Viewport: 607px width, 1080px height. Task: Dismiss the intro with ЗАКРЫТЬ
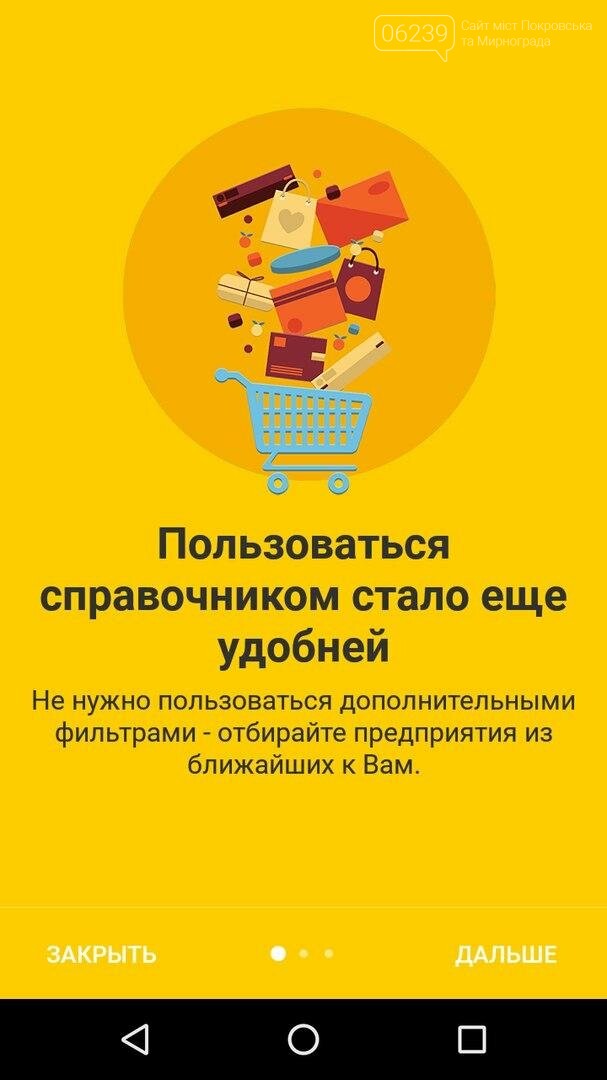pyautogui.click(x=101, y=954)
